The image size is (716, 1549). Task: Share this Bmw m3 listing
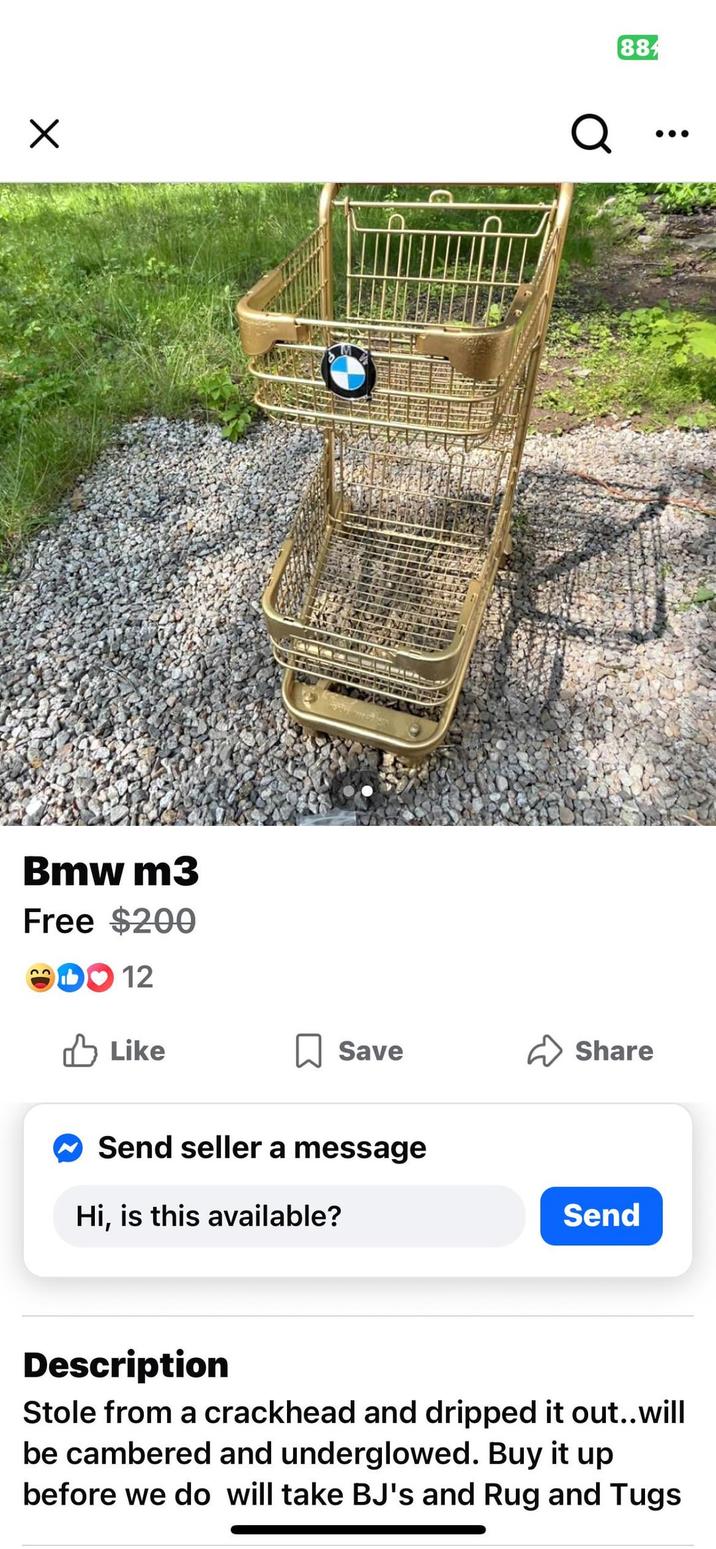(590, 1050)
